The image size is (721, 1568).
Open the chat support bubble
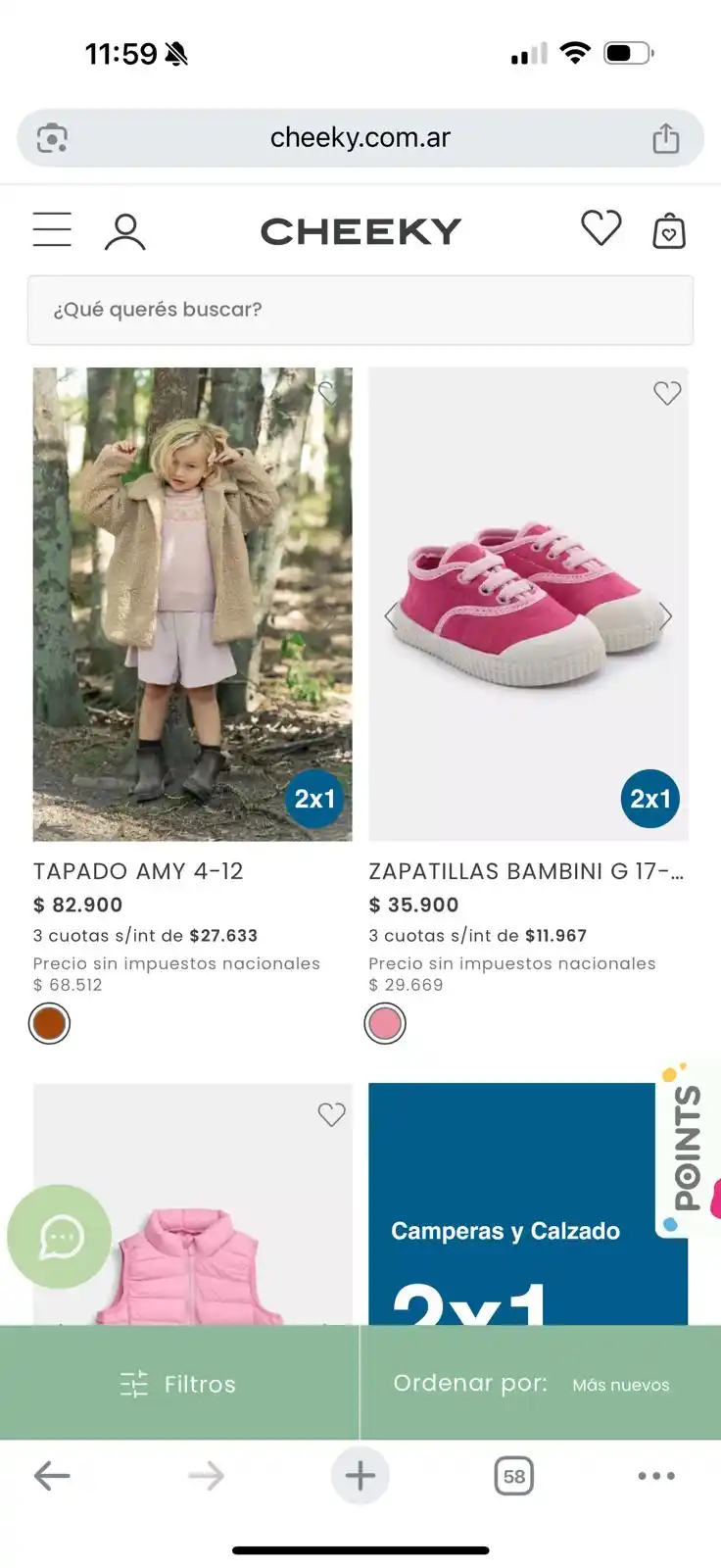tap(60, 1237)
